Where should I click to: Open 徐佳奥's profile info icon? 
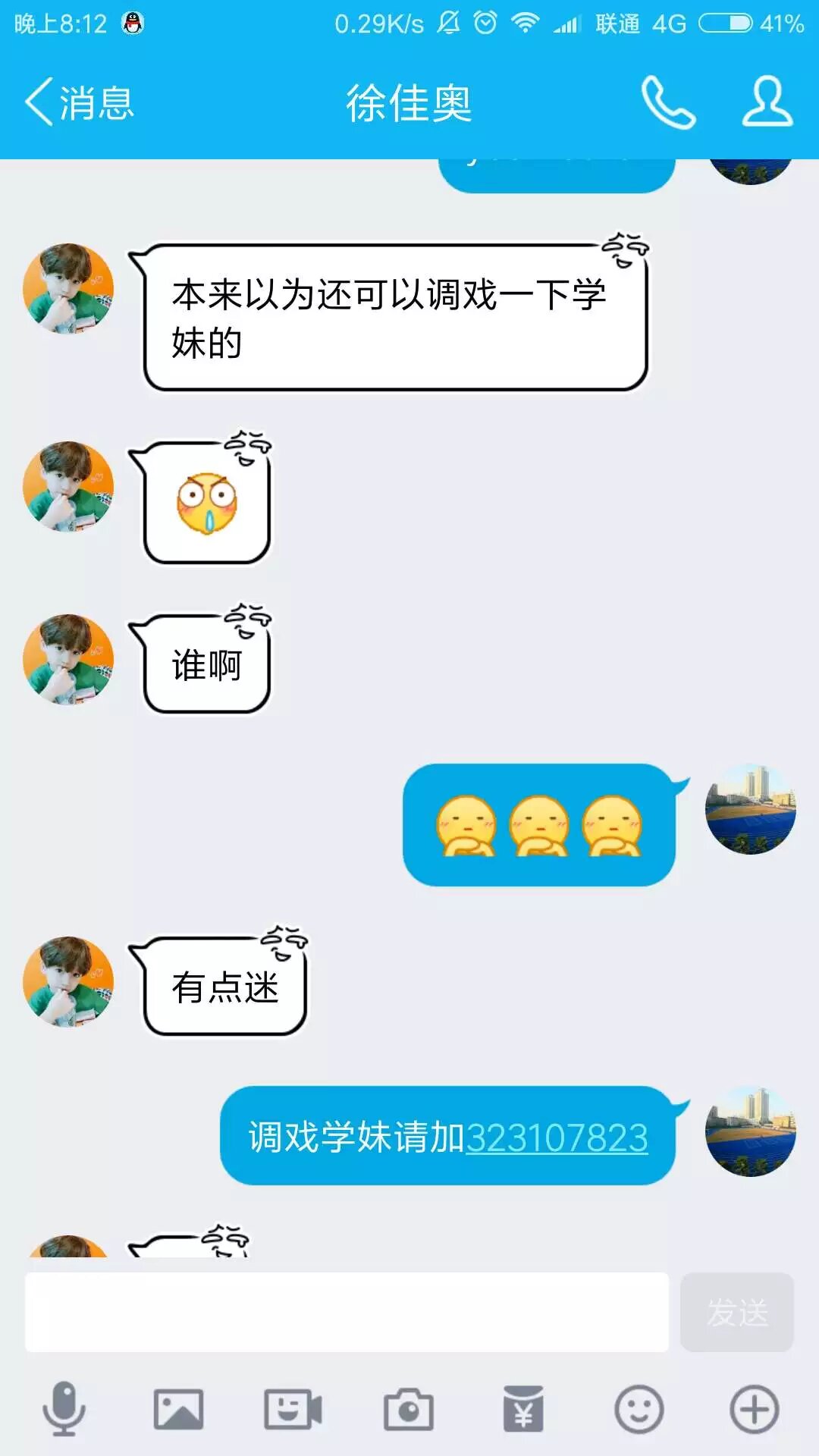click(767, 102)
